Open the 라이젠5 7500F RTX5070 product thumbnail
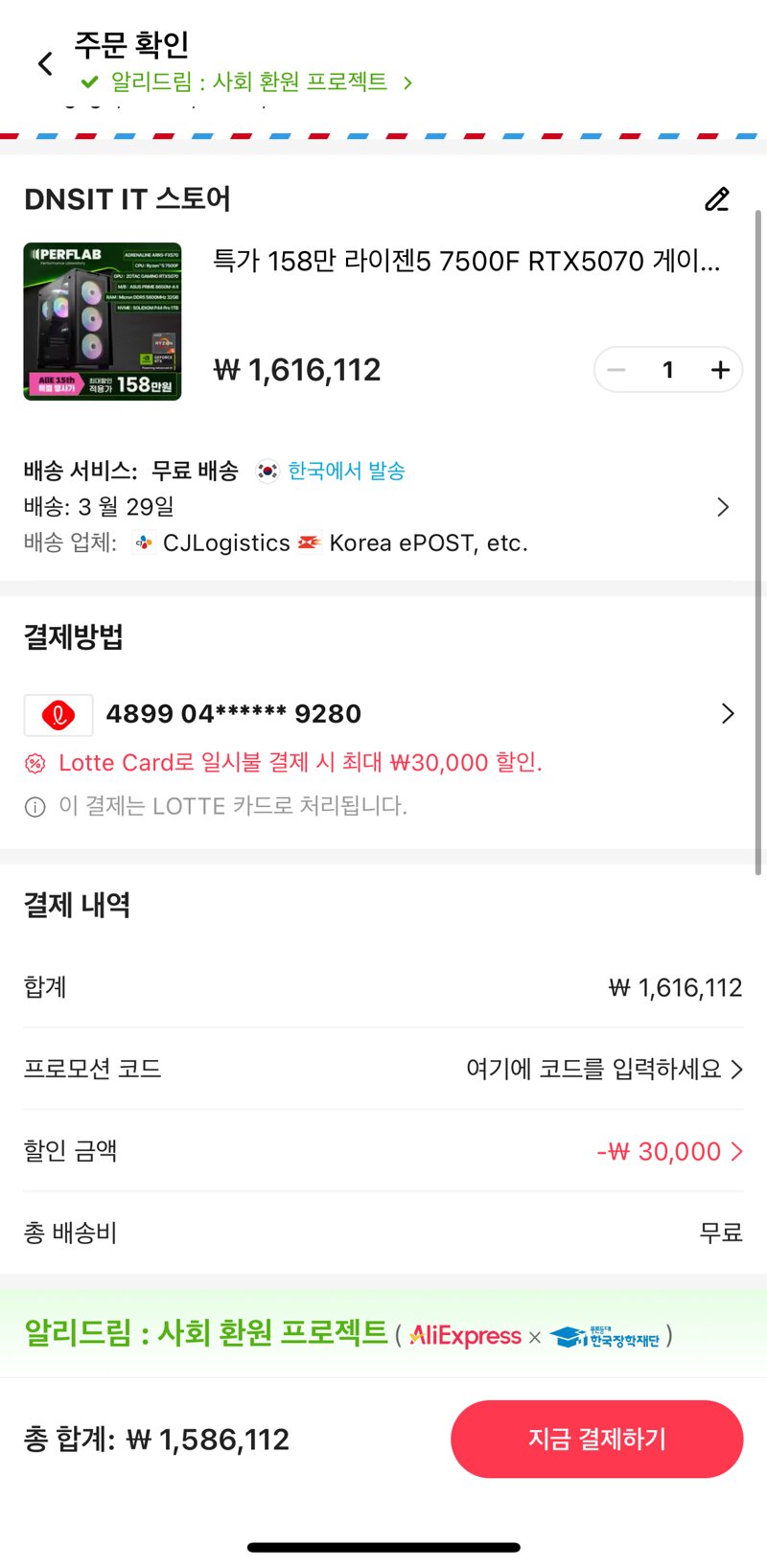 pyautogui.click(x=103, y=321)
